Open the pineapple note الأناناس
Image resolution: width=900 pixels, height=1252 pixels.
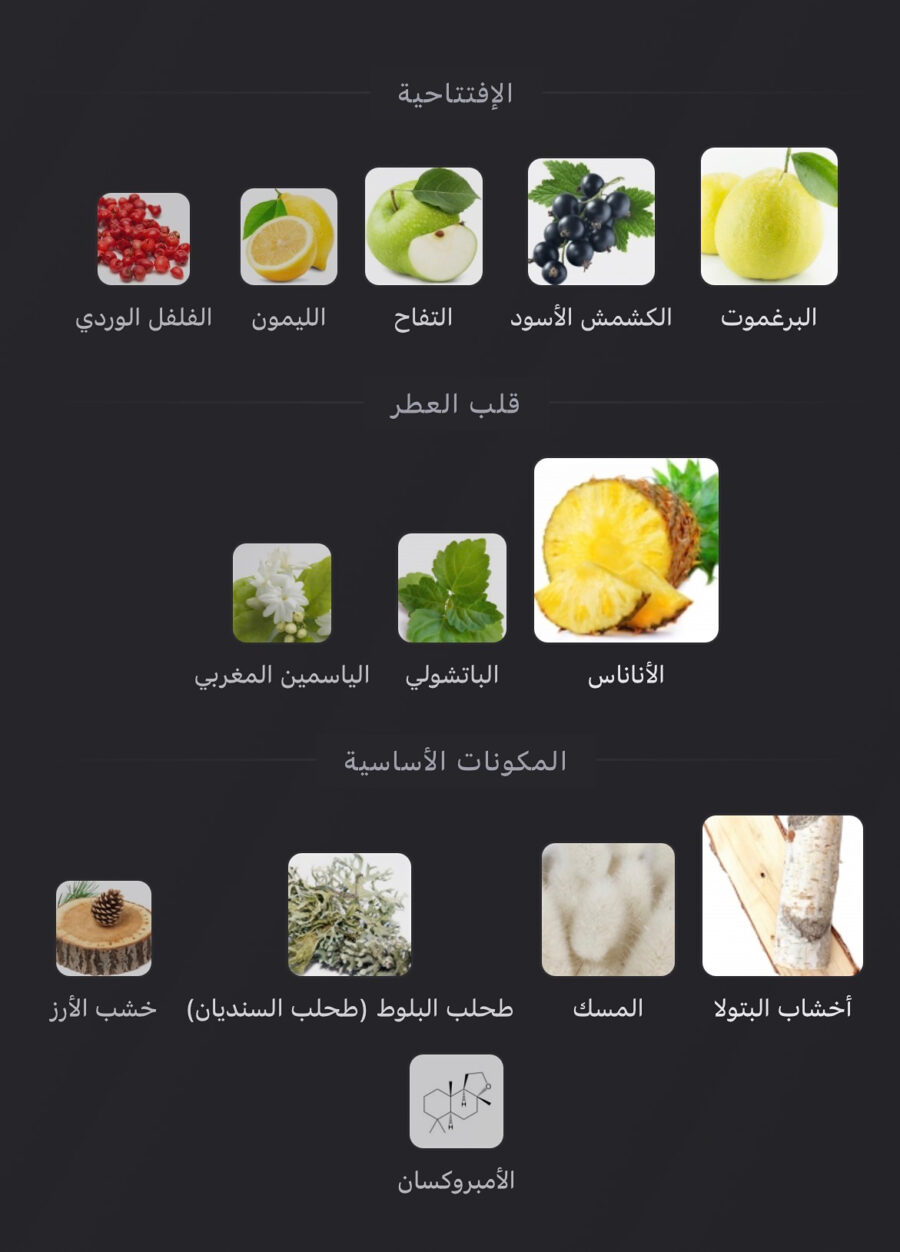(626, 550)
